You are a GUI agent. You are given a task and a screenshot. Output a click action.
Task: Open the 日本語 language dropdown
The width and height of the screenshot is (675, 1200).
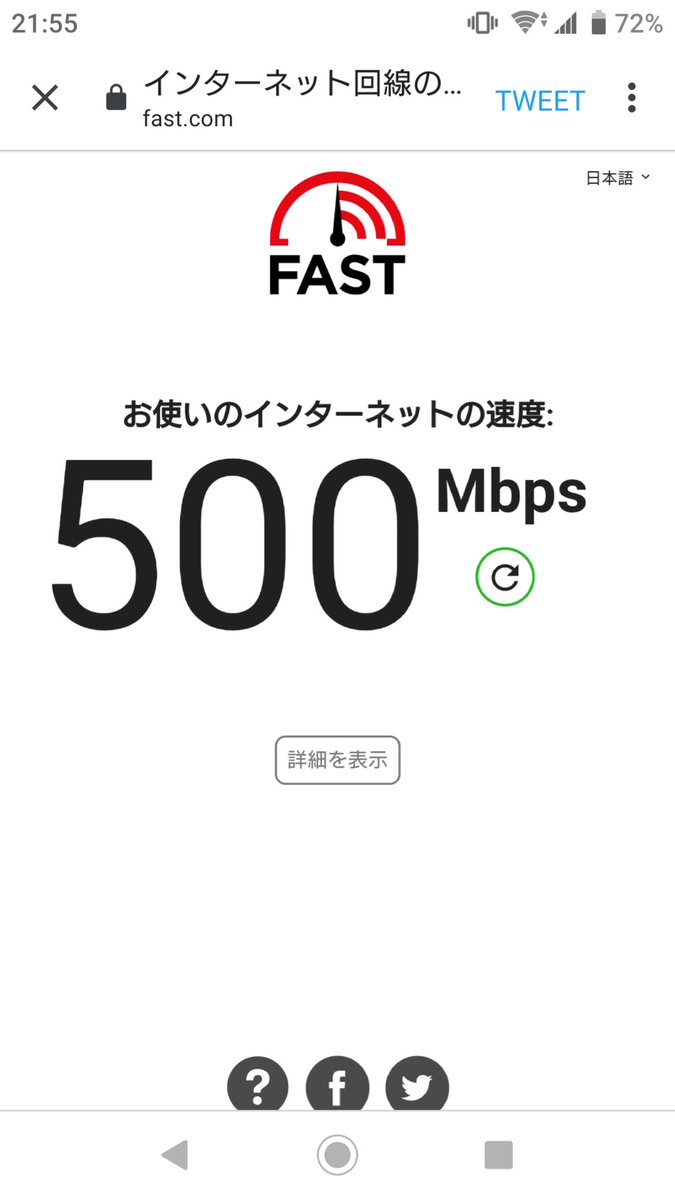[x=618, y=178]
